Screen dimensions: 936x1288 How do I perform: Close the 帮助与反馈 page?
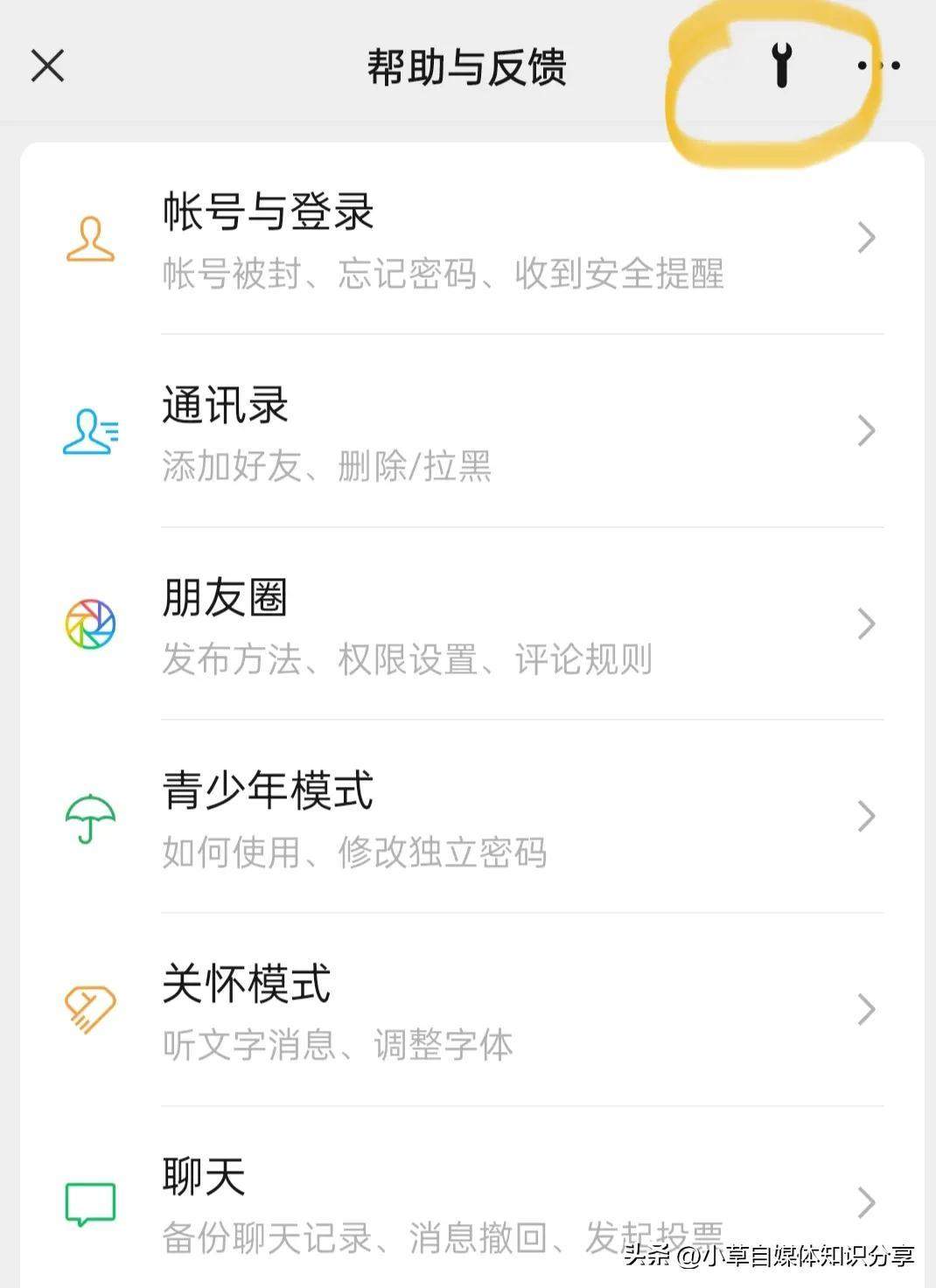point(47,66)
